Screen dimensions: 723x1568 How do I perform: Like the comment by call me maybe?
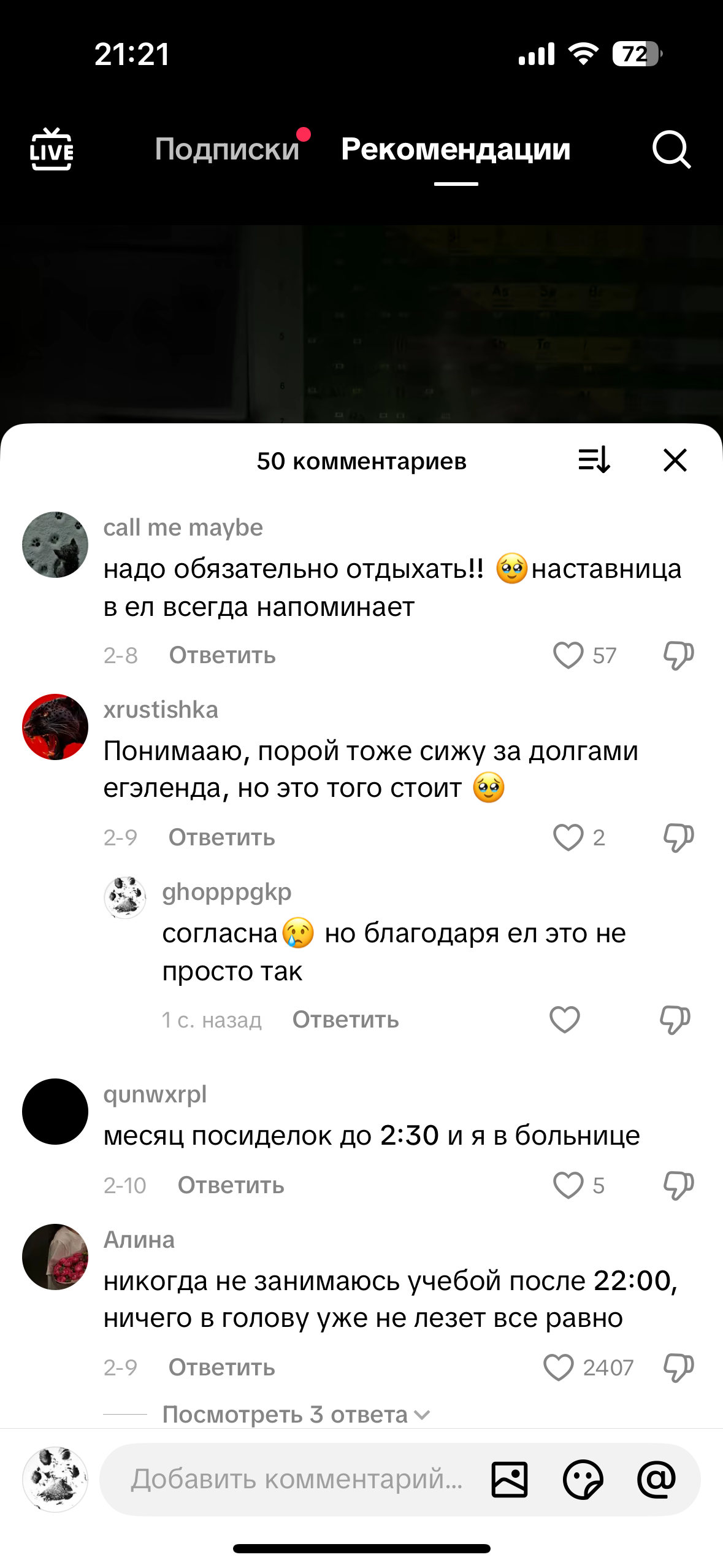pos(568,655)
